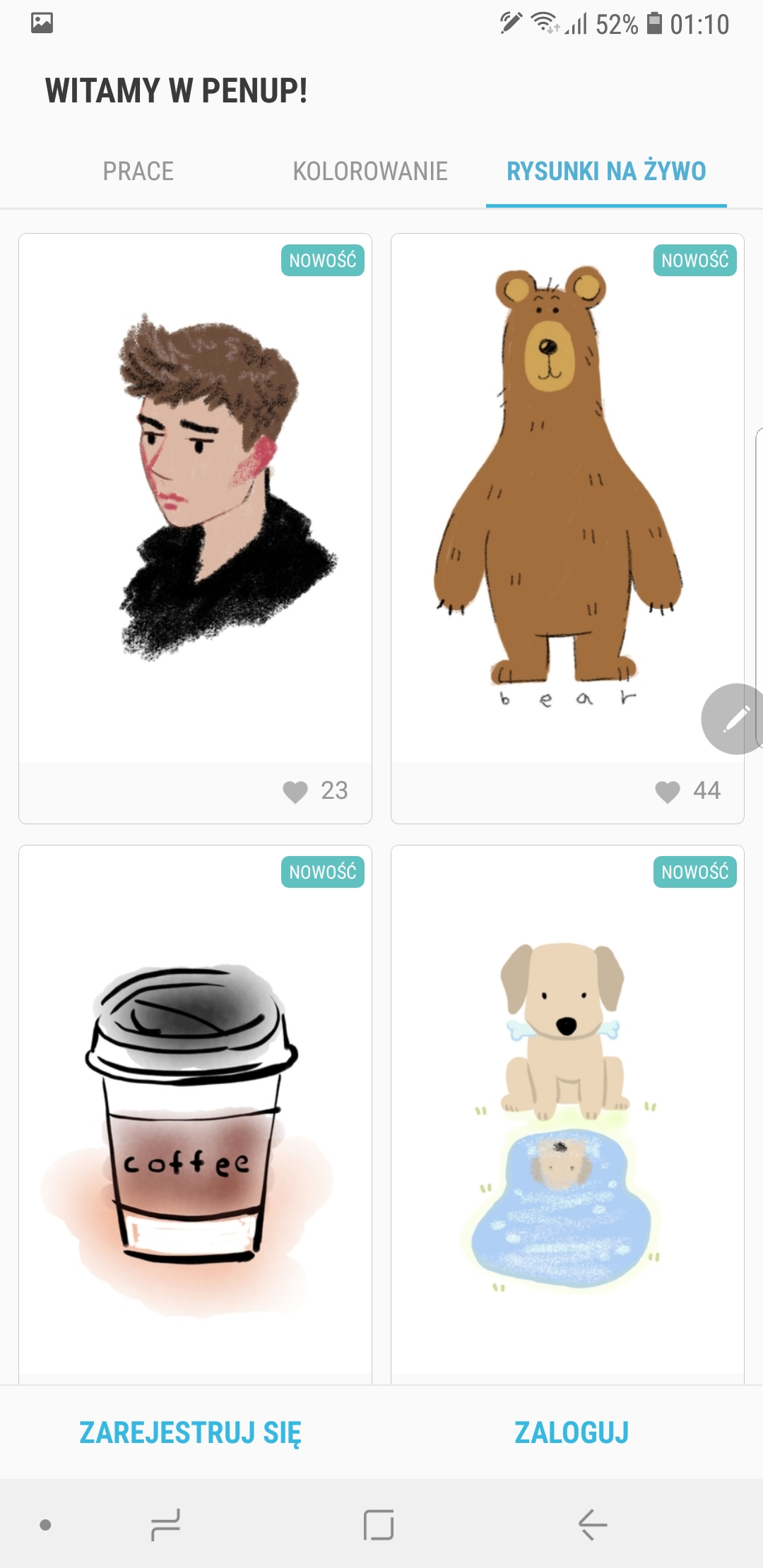The width and height of the screenshot is (763, 1568).
Task: Switch to the KOLOROWANIE tab
Action: pos(370,171)
